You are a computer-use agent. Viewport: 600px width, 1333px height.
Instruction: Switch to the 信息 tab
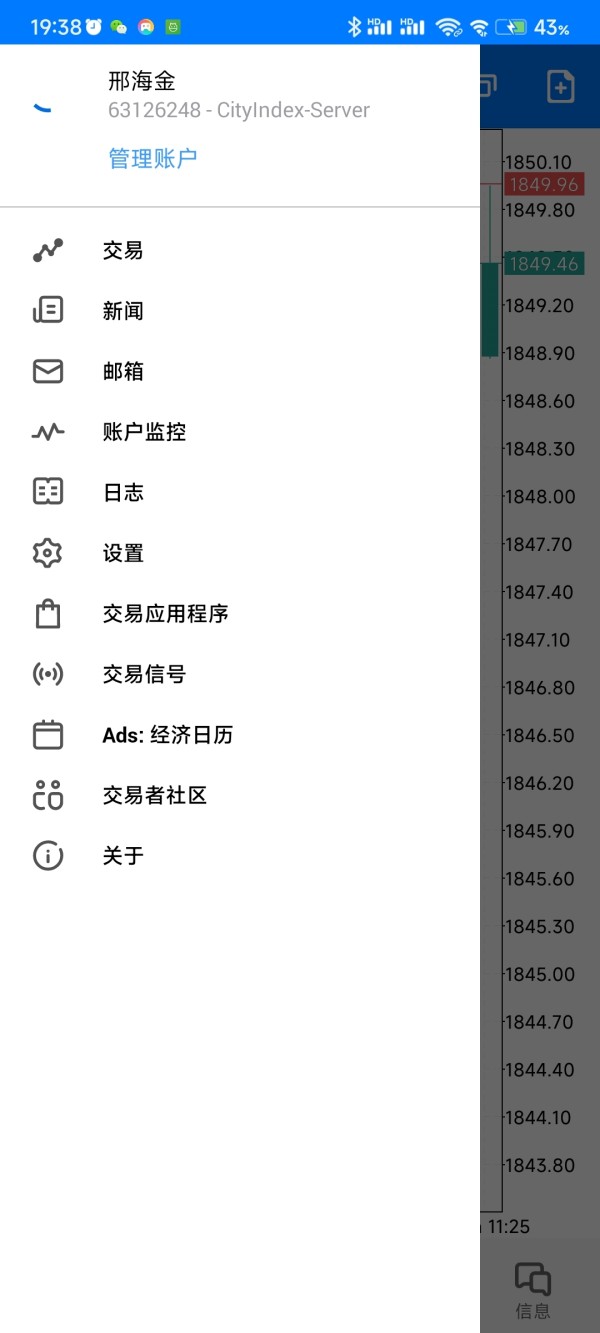point(533,1291)
